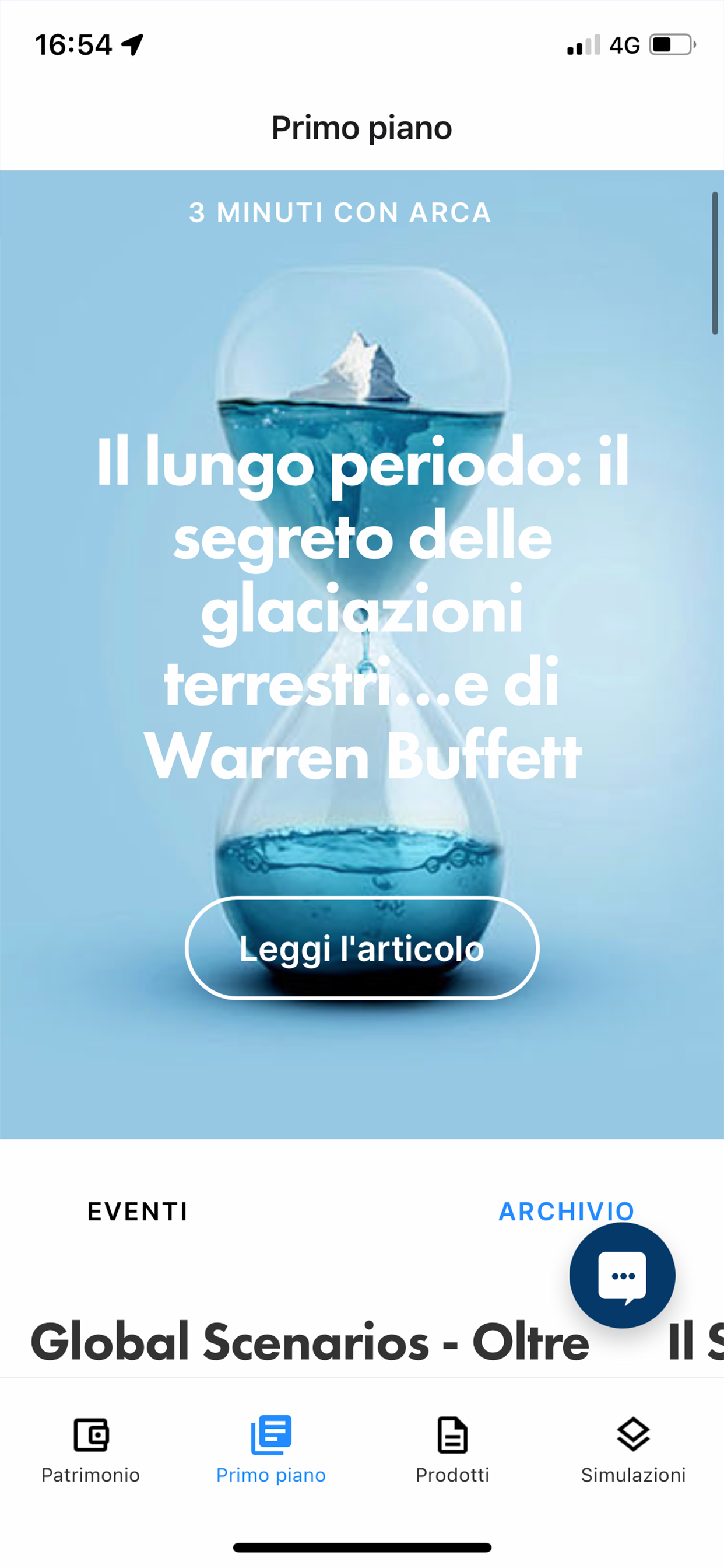Open the article with Leggi l'articolo
724x1568 pixels.
pos(362,948)
